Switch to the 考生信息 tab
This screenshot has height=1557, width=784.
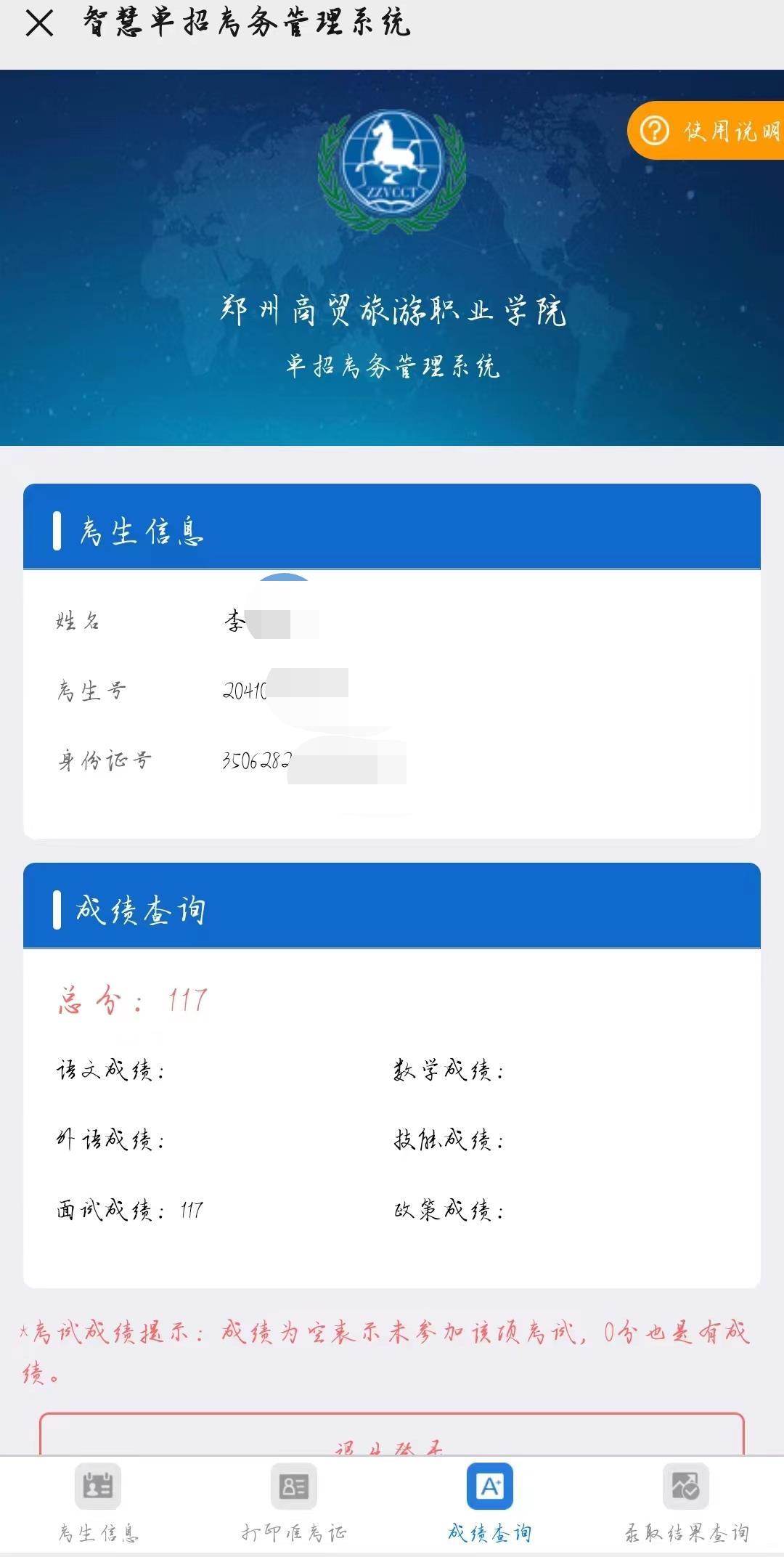coord(98,1503)
